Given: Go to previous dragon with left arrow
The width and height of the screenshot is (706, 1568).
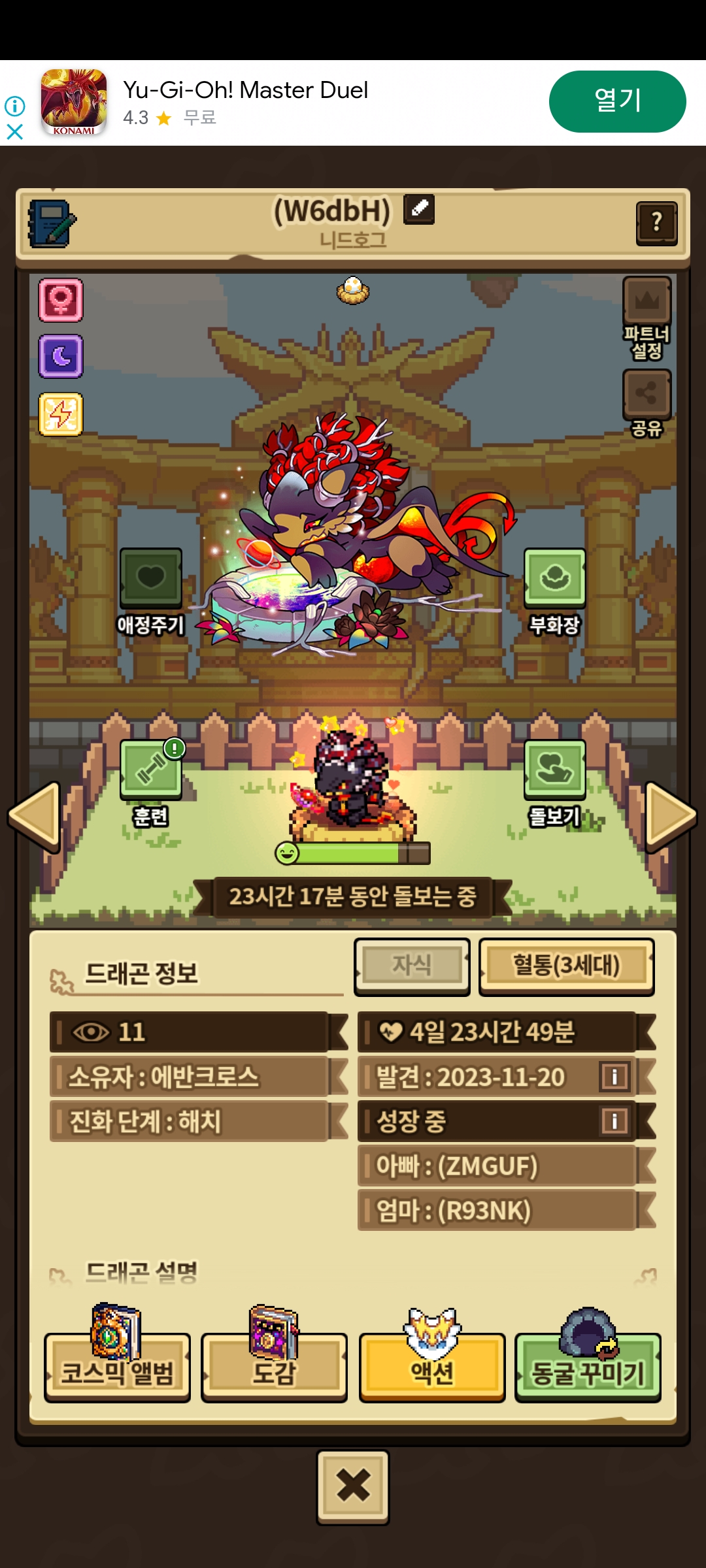Looking at the screenshot, I should click(x=34, y=817).
